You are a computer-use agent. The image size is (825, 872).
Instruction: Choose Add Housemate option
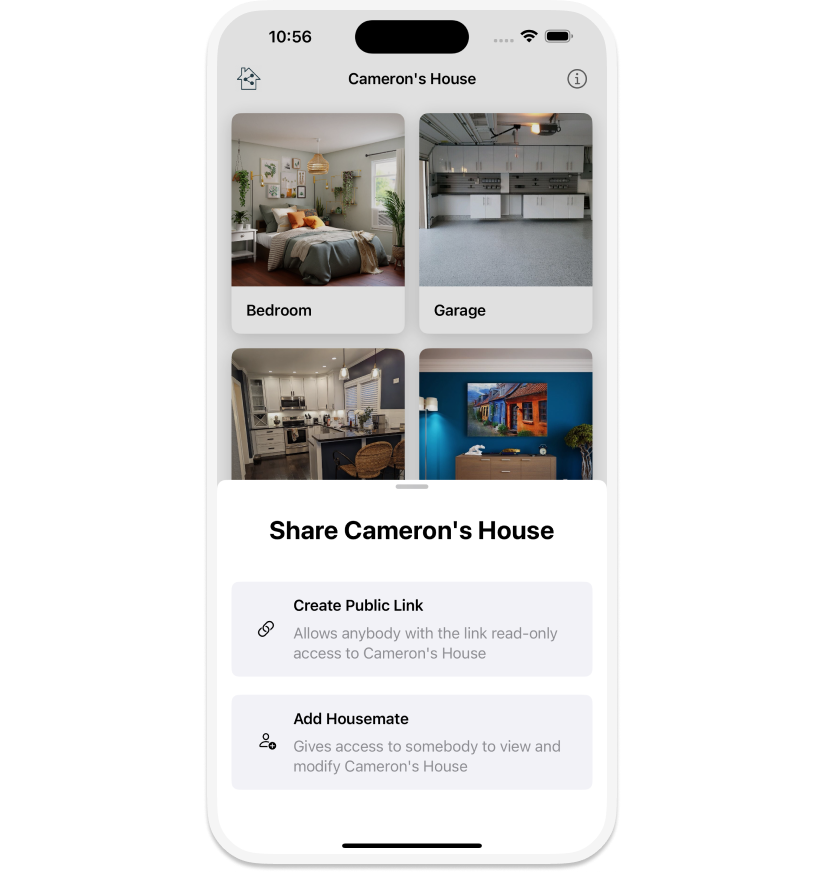tap(411, 742)
